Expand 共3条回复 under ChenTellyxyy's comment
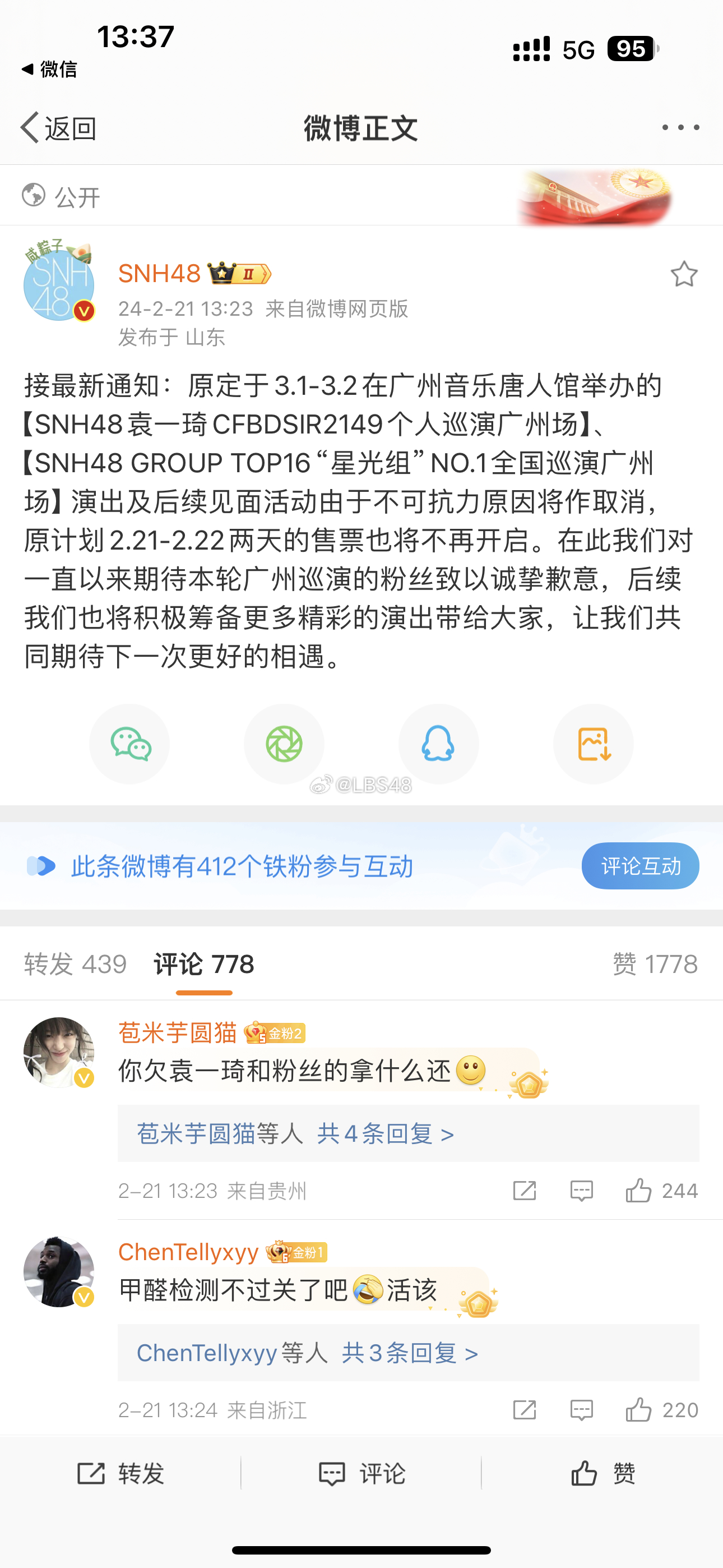 click(410, 1353)
